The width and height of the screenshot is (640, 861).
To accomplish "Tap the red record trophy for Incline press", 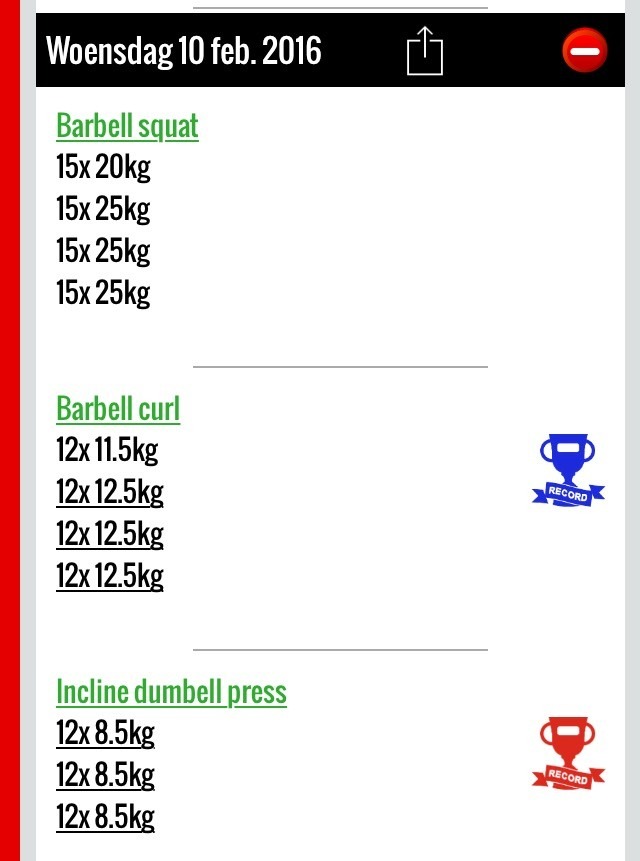I will [567, 752].
